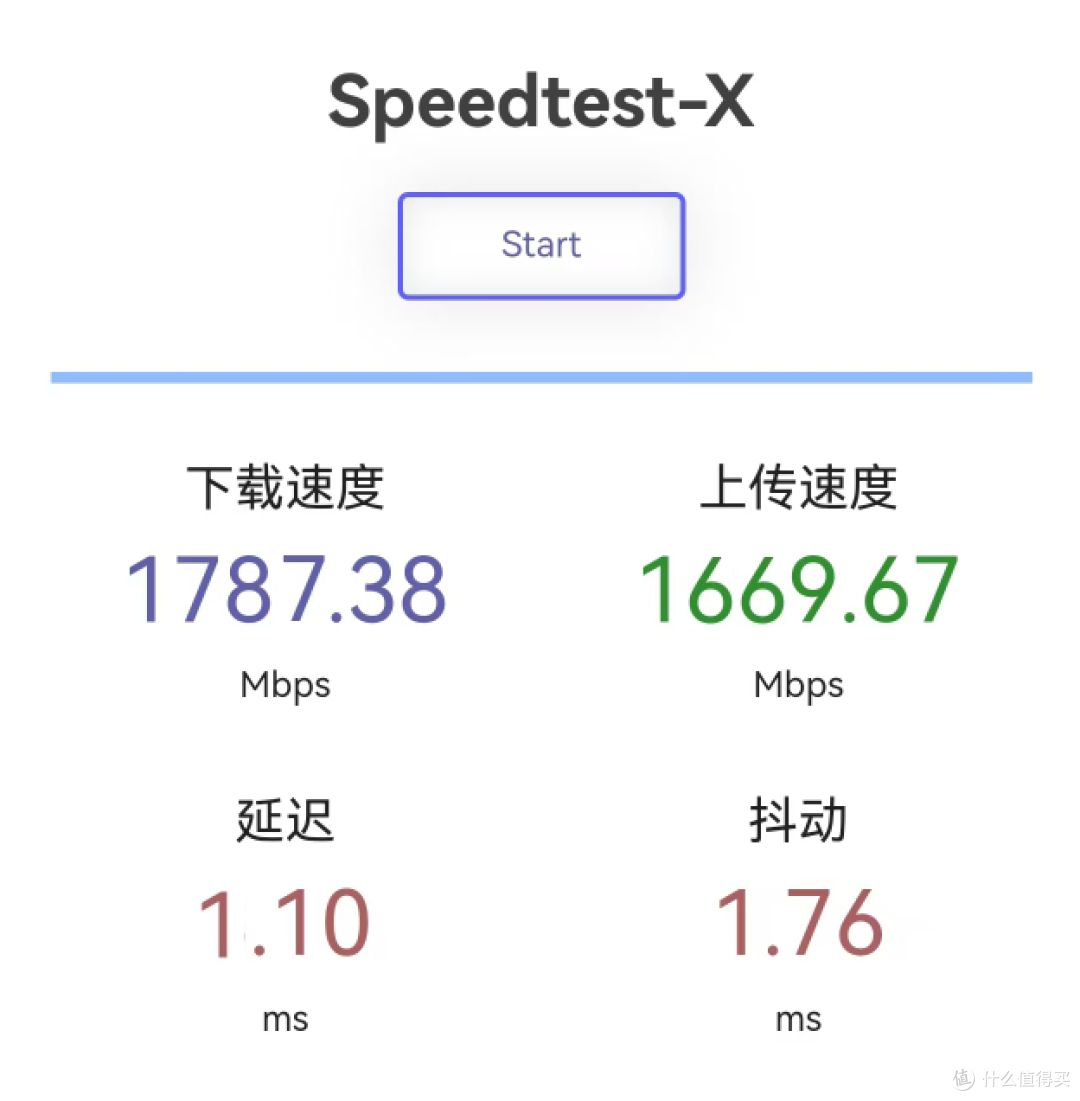Click the 下载速度 section label
1080x1101 pixels.
[285, 487]
